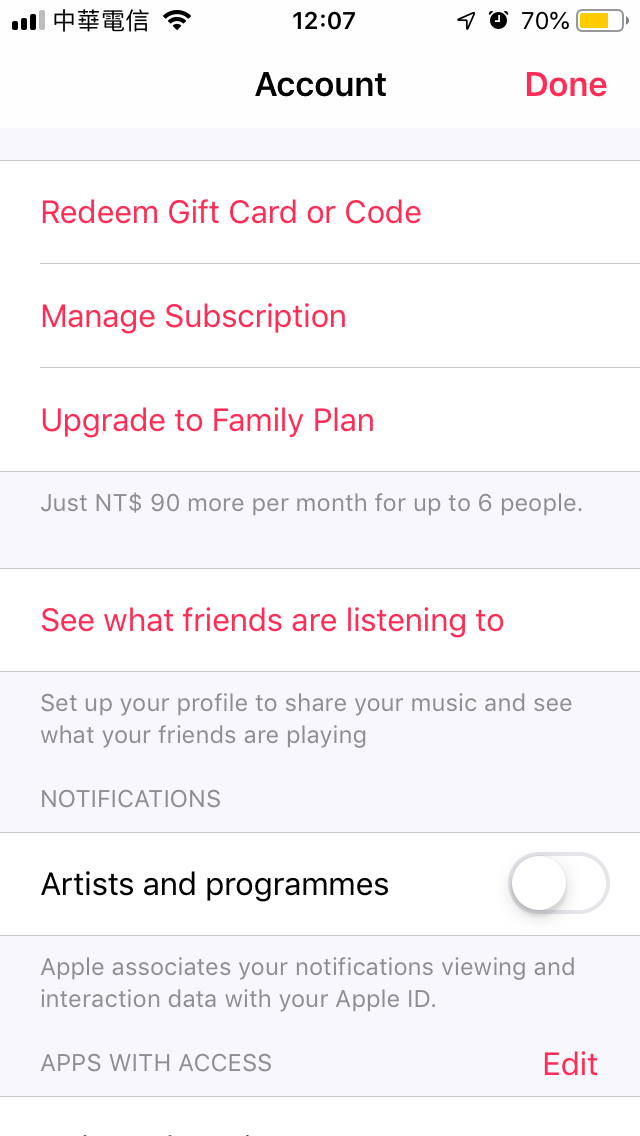Select Upgrade to Family Plan

click(x=208, y=420)
